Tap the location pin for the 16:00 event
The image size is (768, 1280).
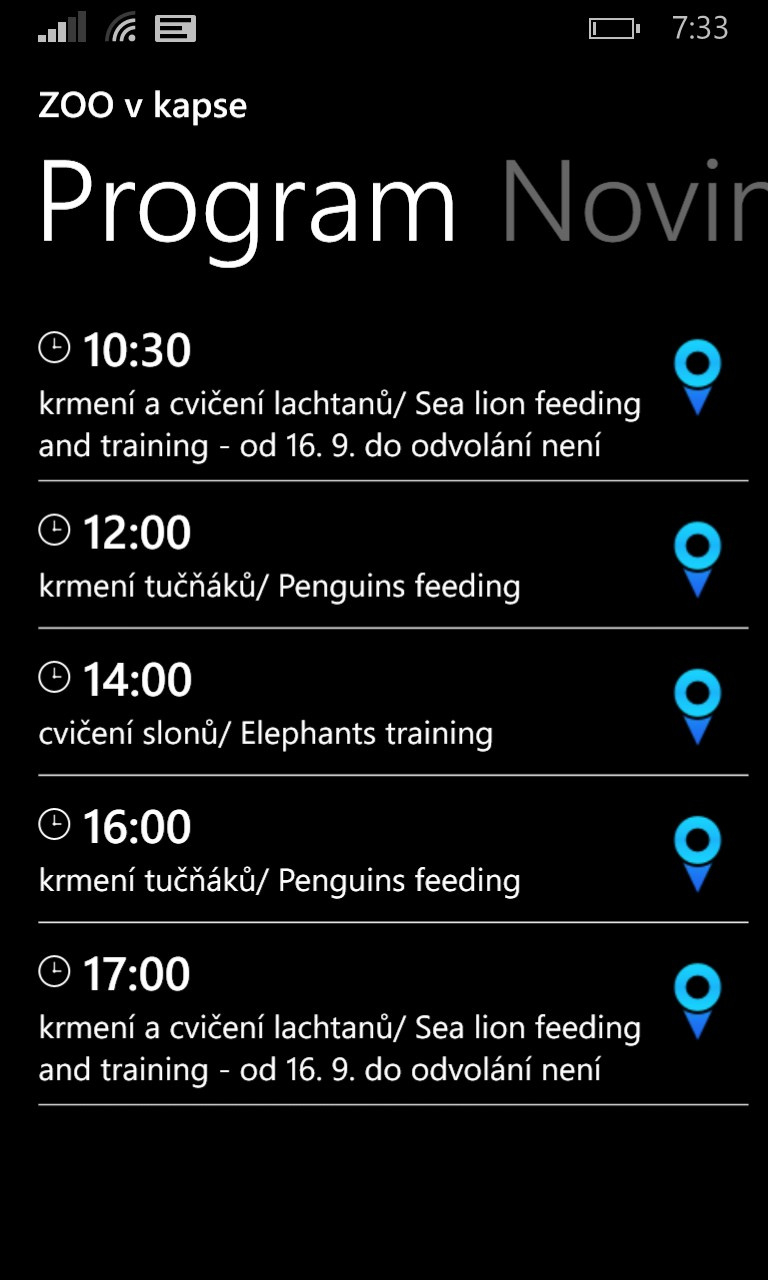(x=698, y=854)
